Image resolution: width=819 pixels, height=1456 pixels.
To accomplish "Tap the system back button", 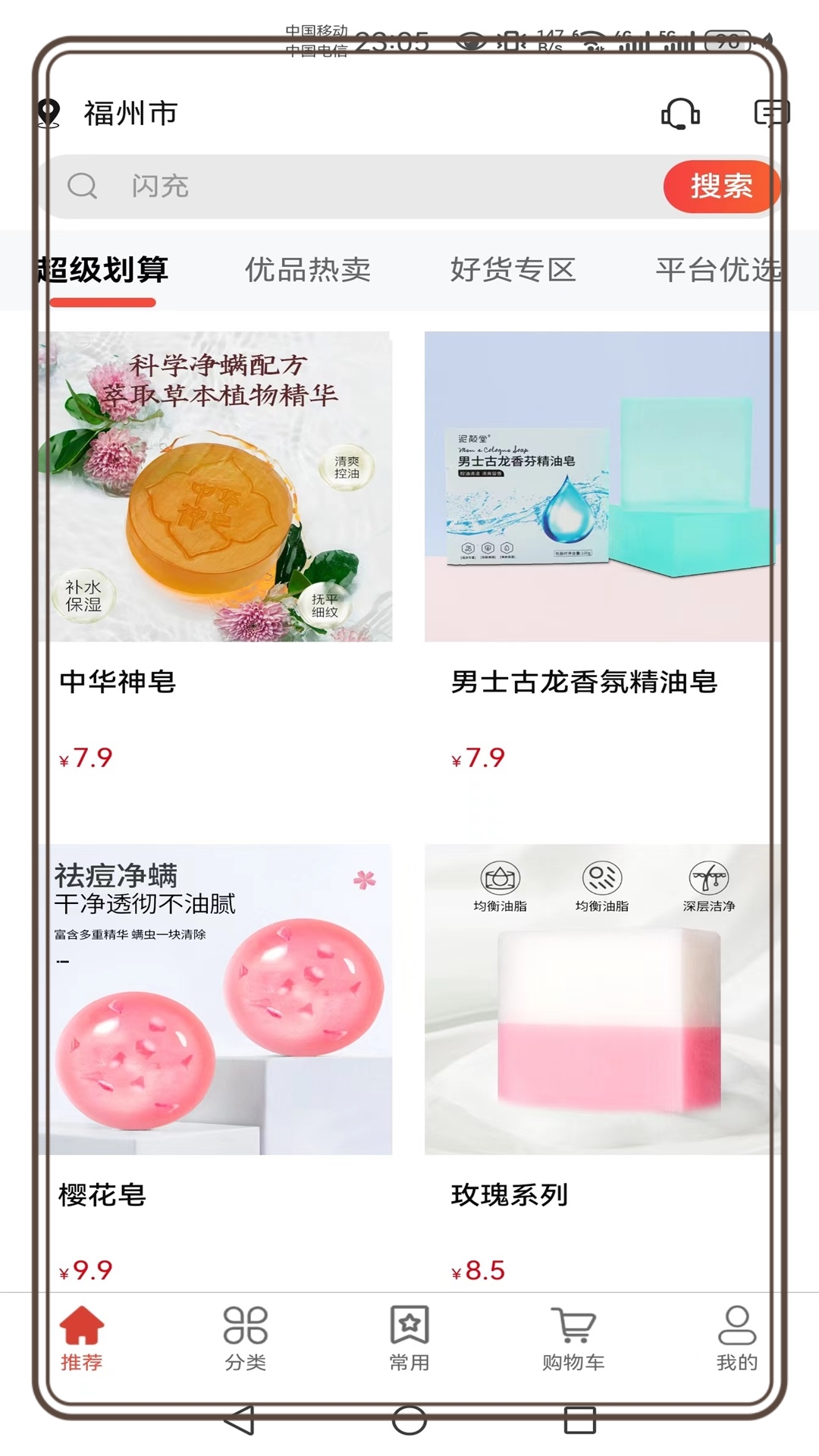I will [240, 1420].
